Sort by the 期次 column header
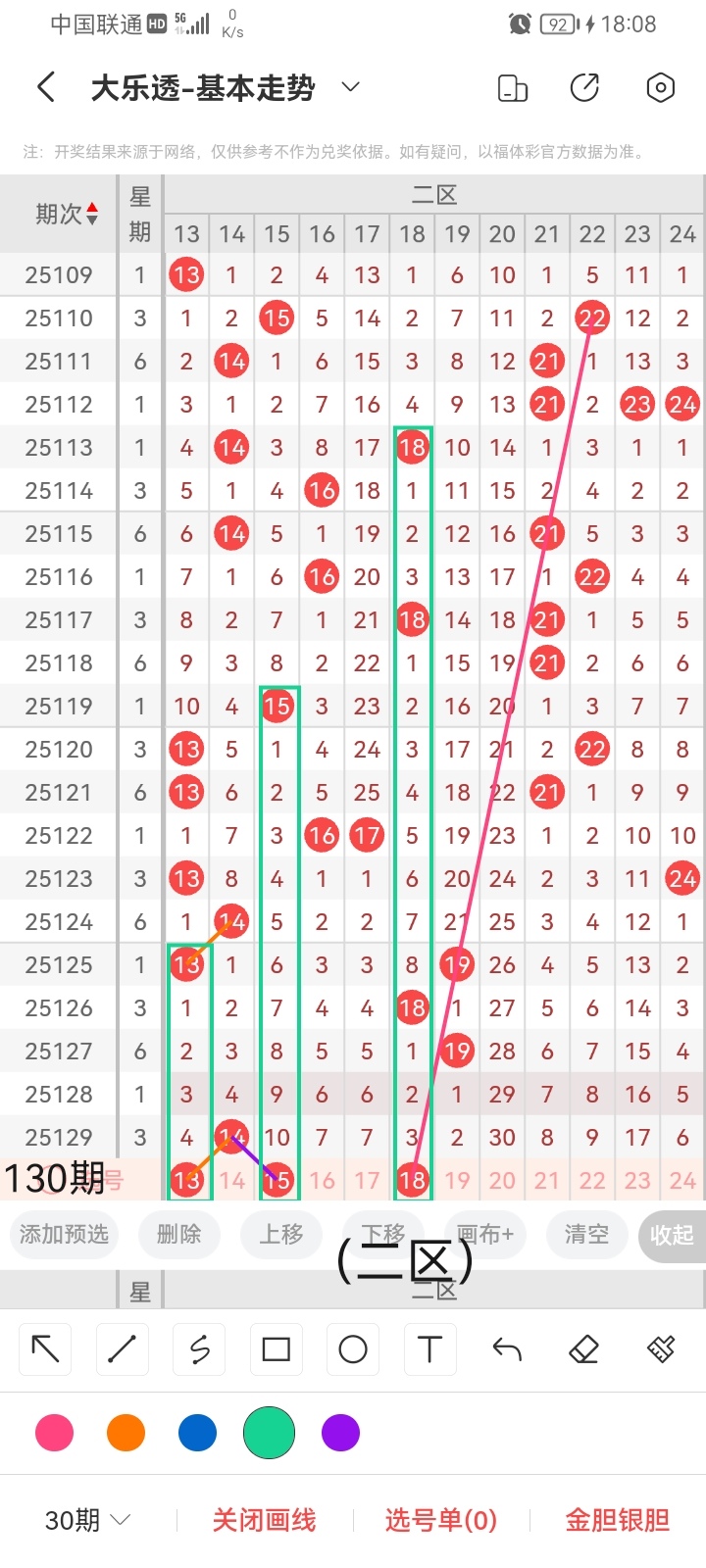The height and width of the screenshot is (1568, 706). pos(66,214)
